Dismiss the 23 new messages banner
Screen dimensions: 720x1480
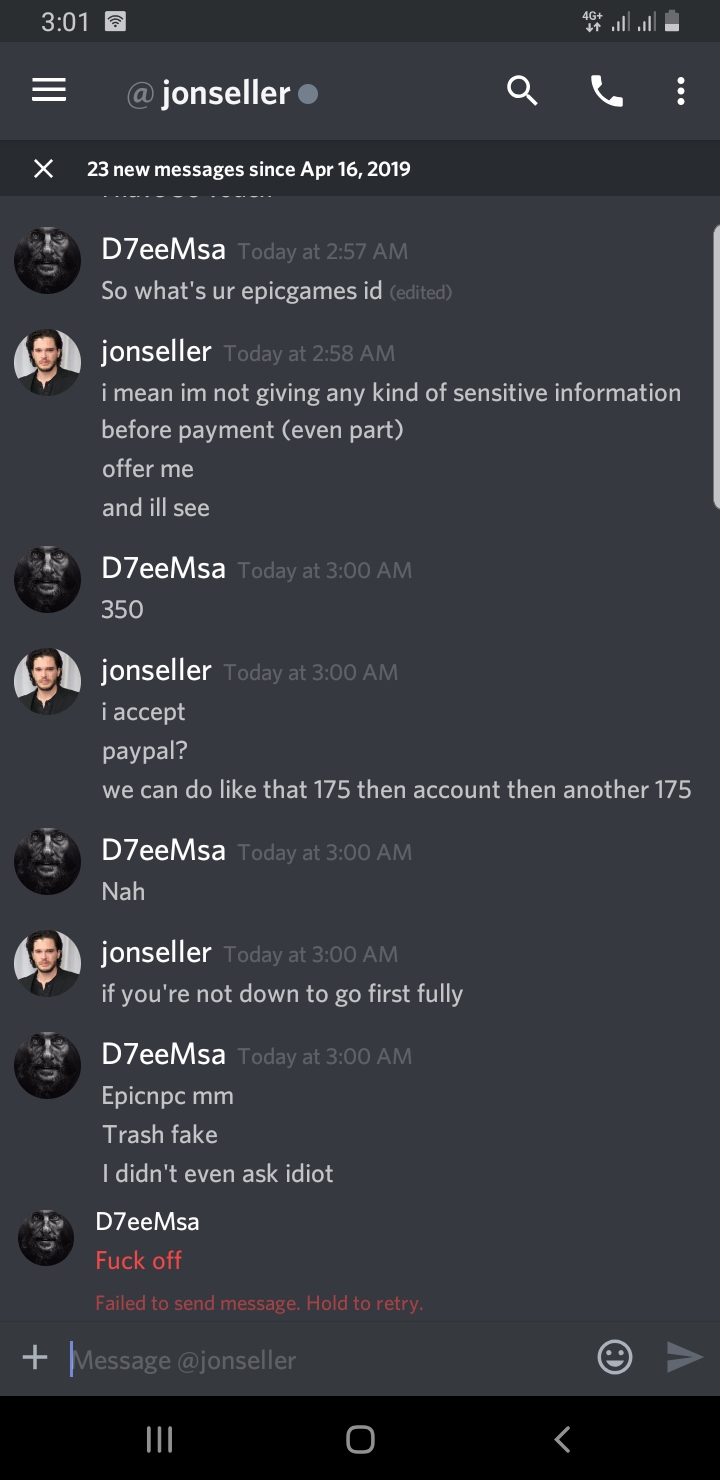click(43, 168)
